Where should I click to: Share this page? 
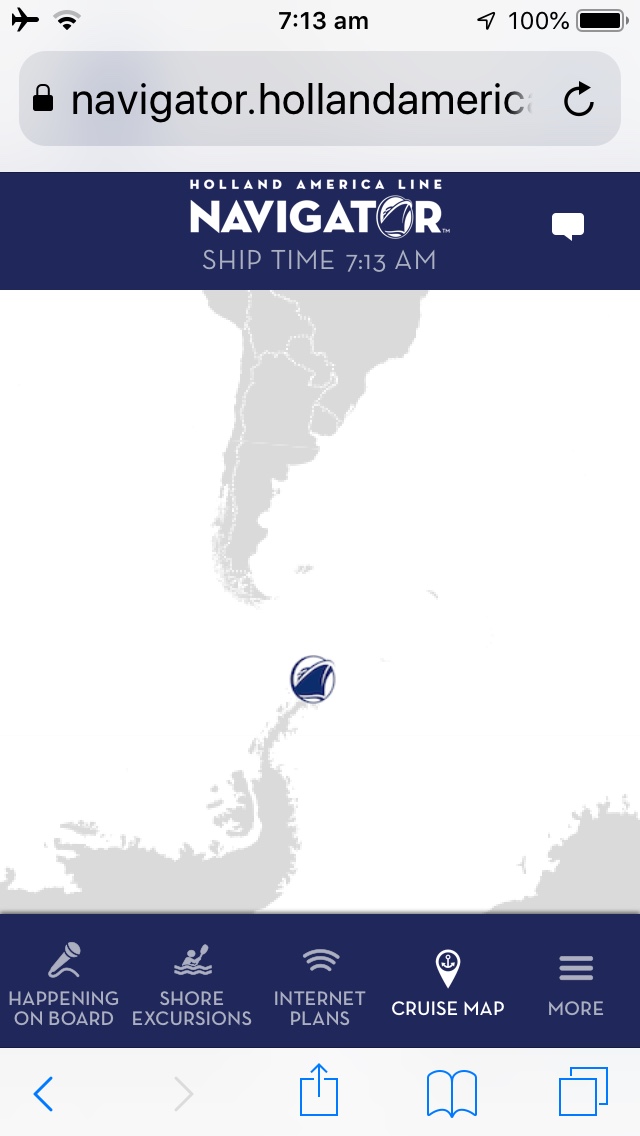pyautogui.click(x=320, y=1092)
